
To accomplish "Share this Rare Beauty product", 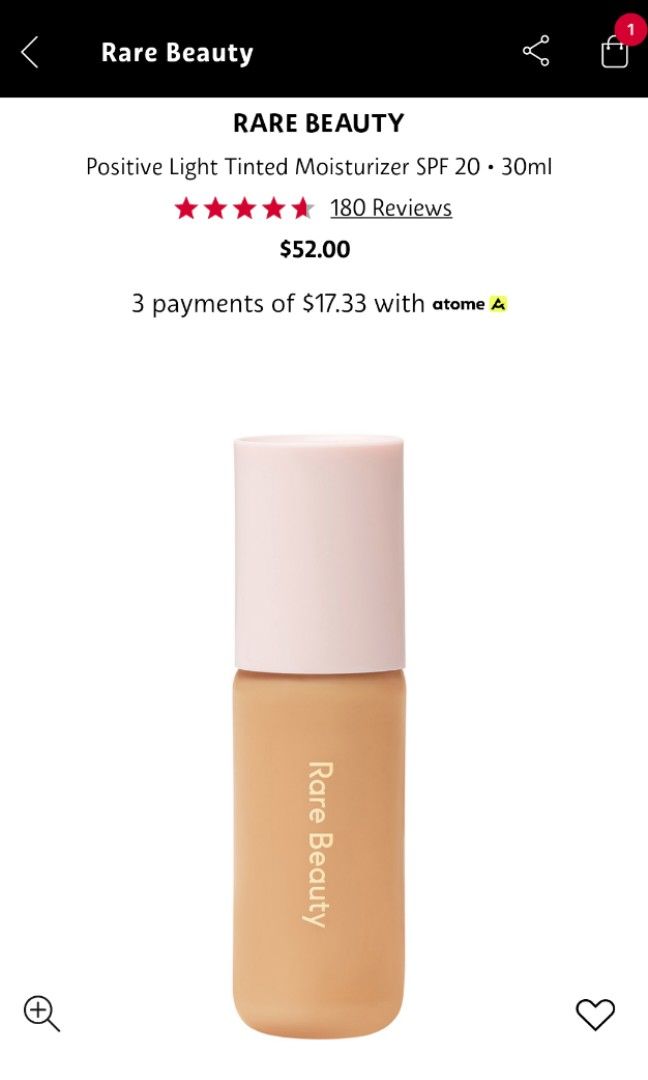I will [x=536, y=52].
